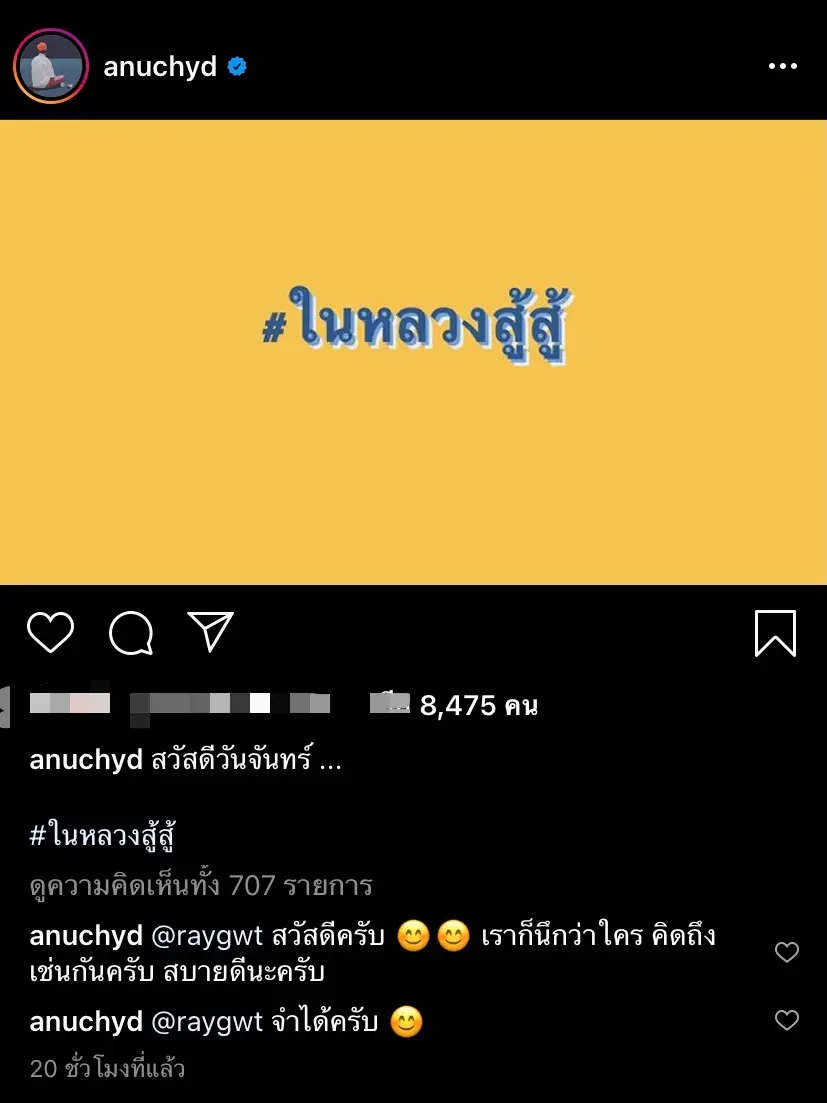Open the three-dot post options menu

pyautogui.click(x=783, y=66)
